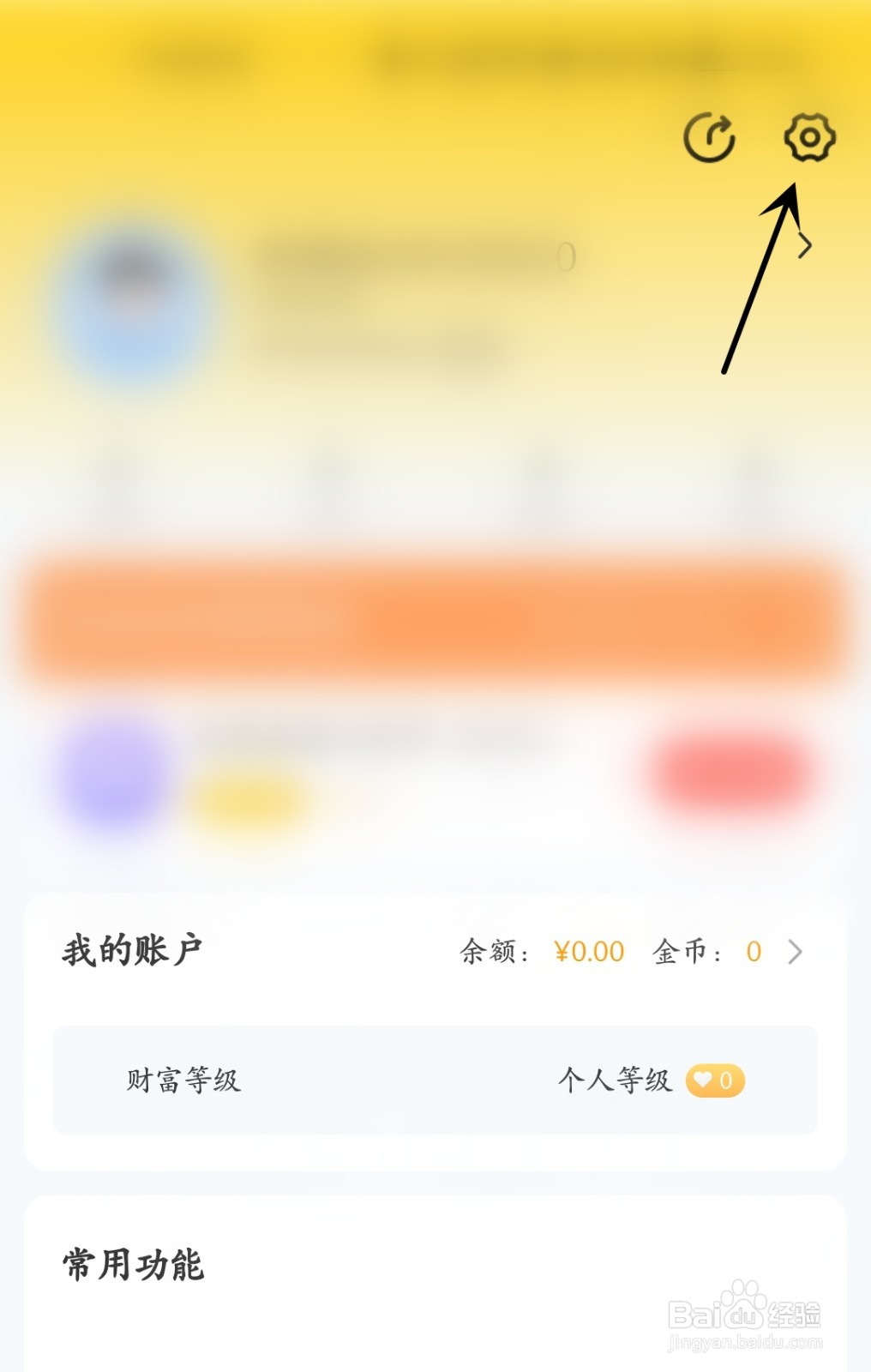Tap the red pill button in the member card

733,772
